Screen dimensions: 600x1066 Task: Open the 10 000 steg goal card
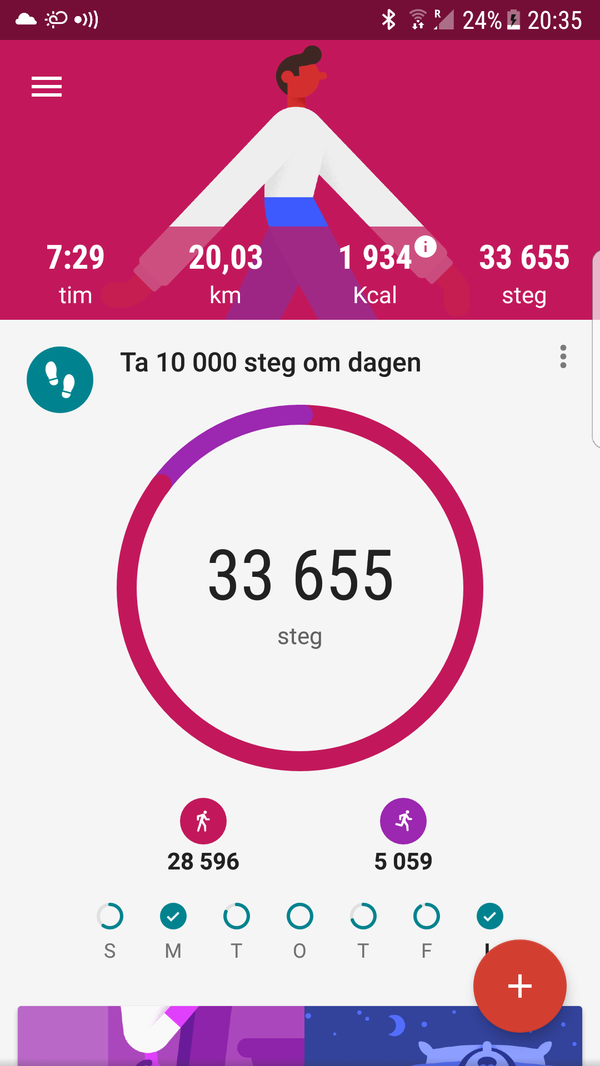pyautogui.click(x=270, y=362)
